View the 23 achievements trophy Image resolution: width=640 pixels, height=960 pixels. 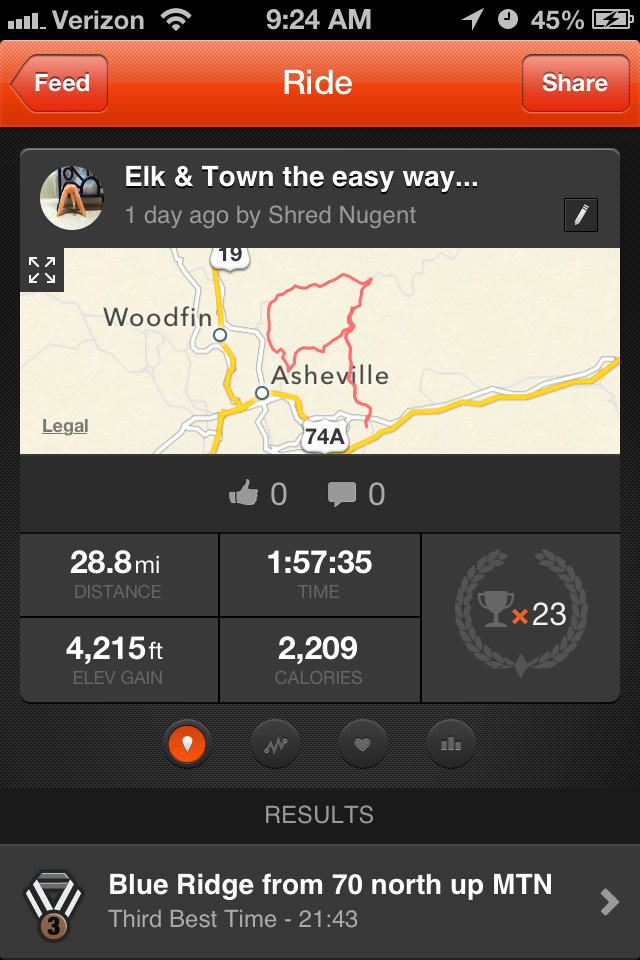pyautogui.click(x=521, y=615)
